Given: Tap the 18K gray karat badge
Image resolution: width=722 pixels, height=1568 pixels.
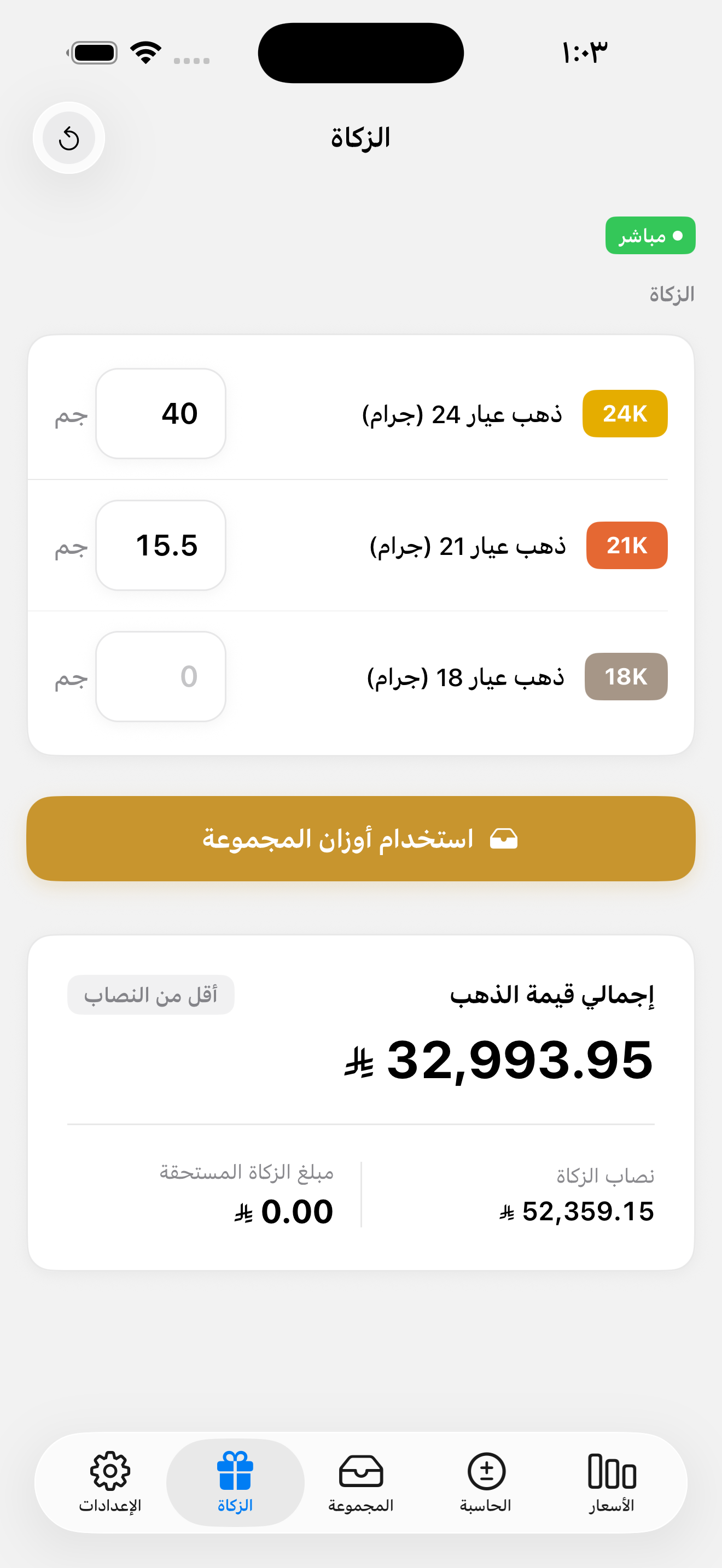Looking at the screenshot, I should pyautogui.click(x=626, y=676).
